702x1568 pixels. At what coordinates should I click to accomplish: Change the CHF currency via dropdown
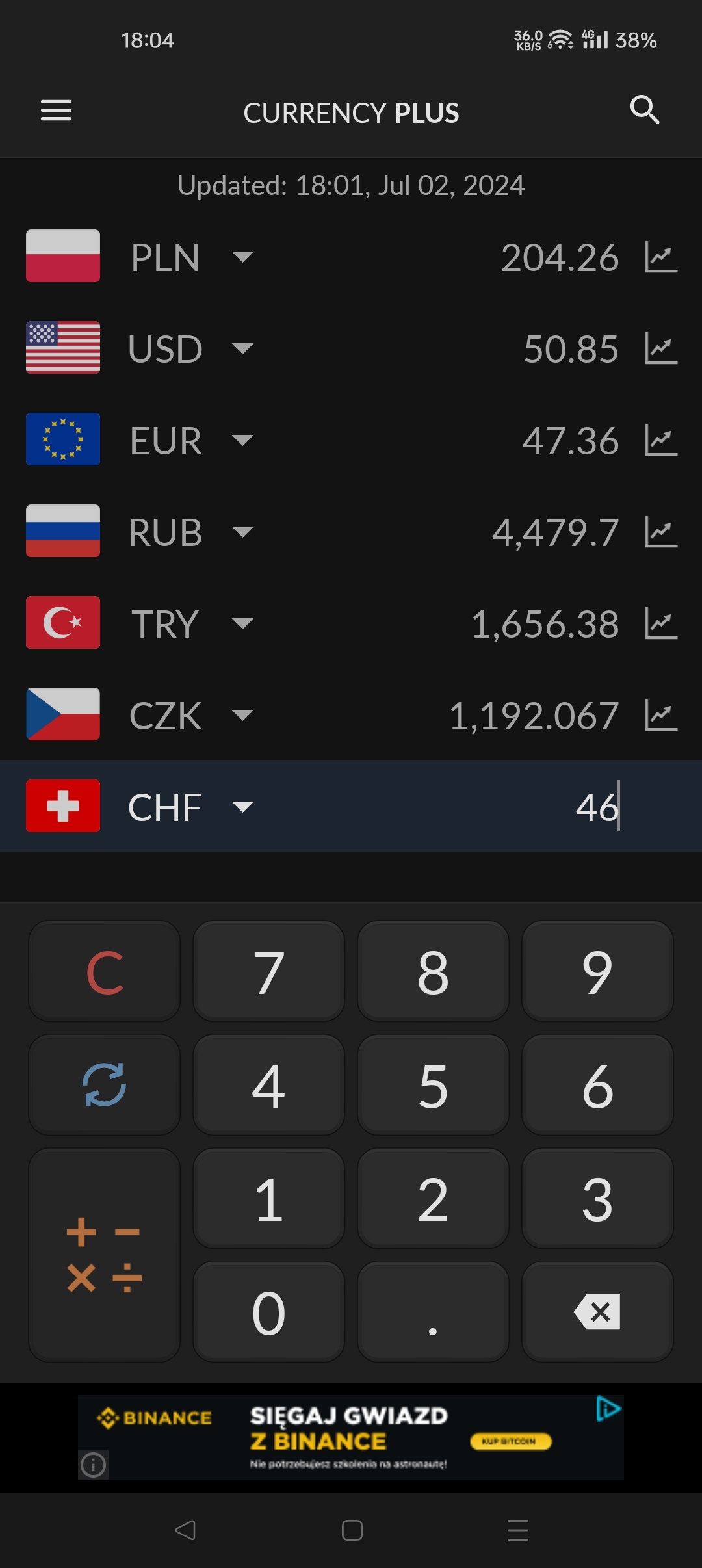pos(242,807)
